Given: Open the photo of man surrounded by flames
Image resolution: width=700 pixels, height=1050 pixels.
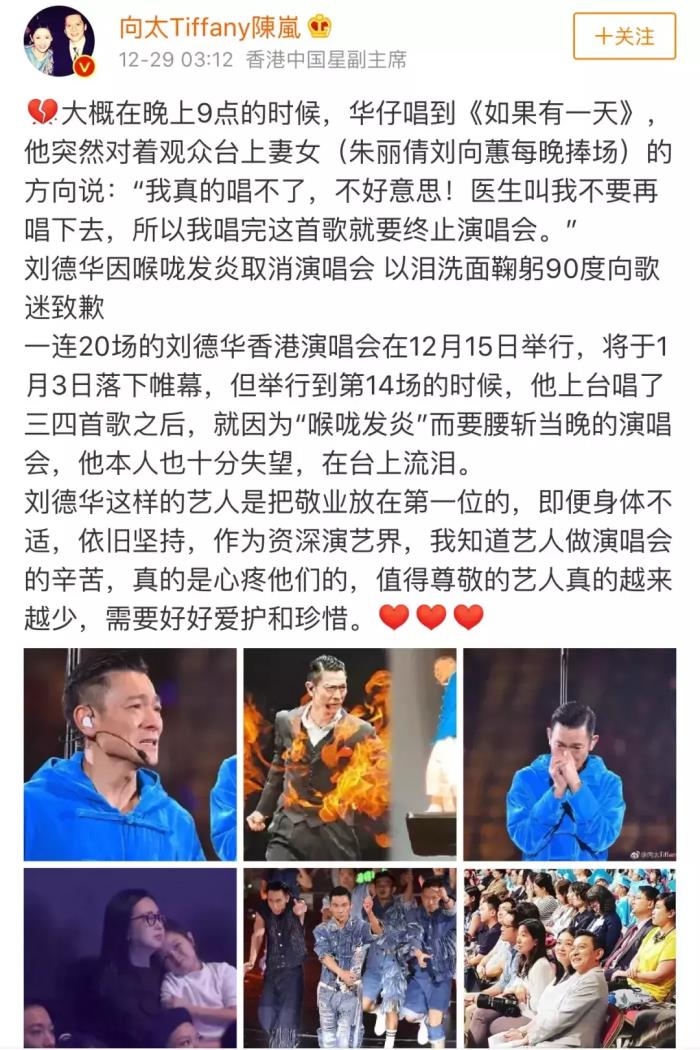Looking at the screenshot, I should coord(349,754).
